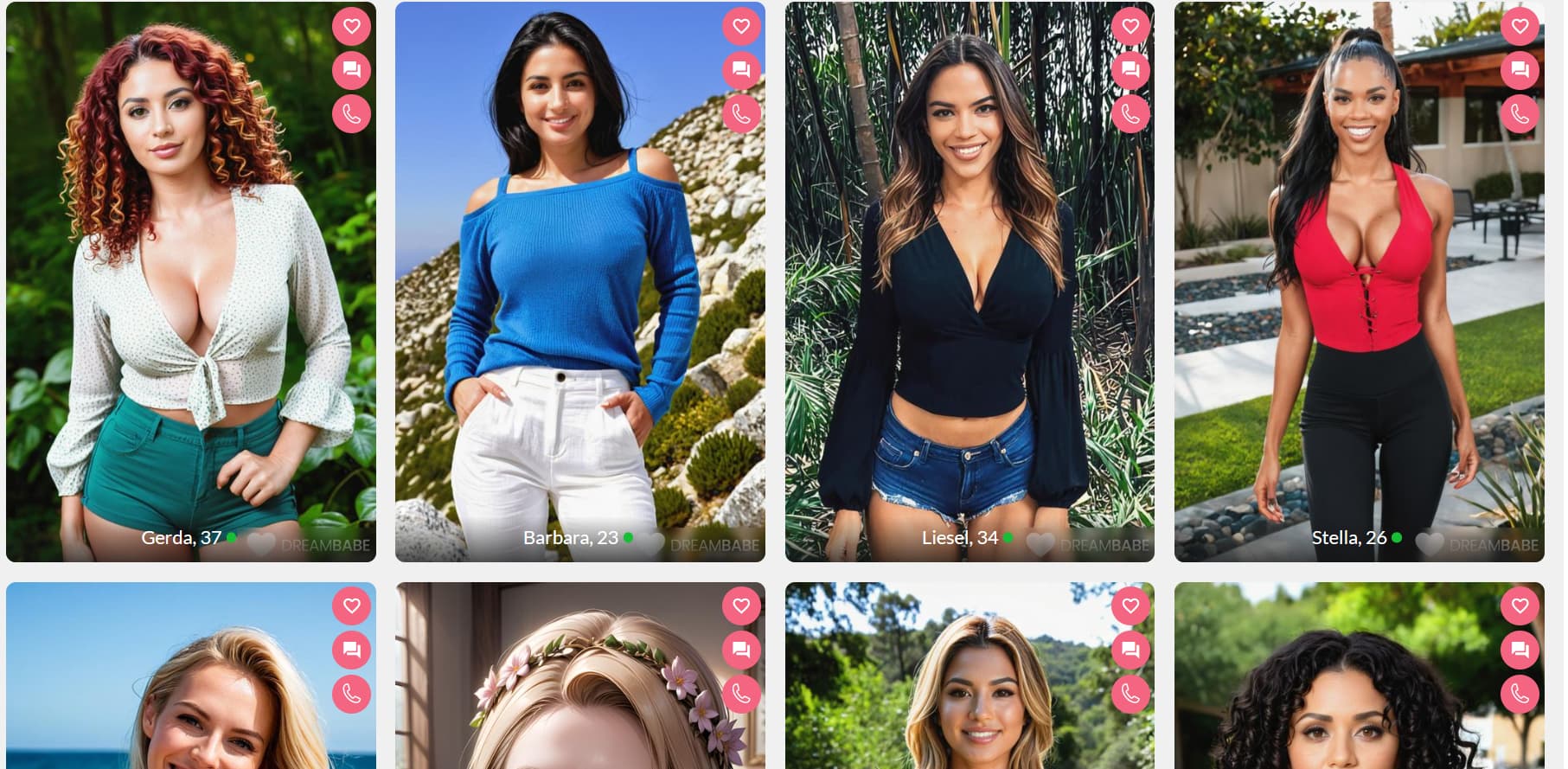Like Gerda's profile with the heart icon

pos(351,26)
